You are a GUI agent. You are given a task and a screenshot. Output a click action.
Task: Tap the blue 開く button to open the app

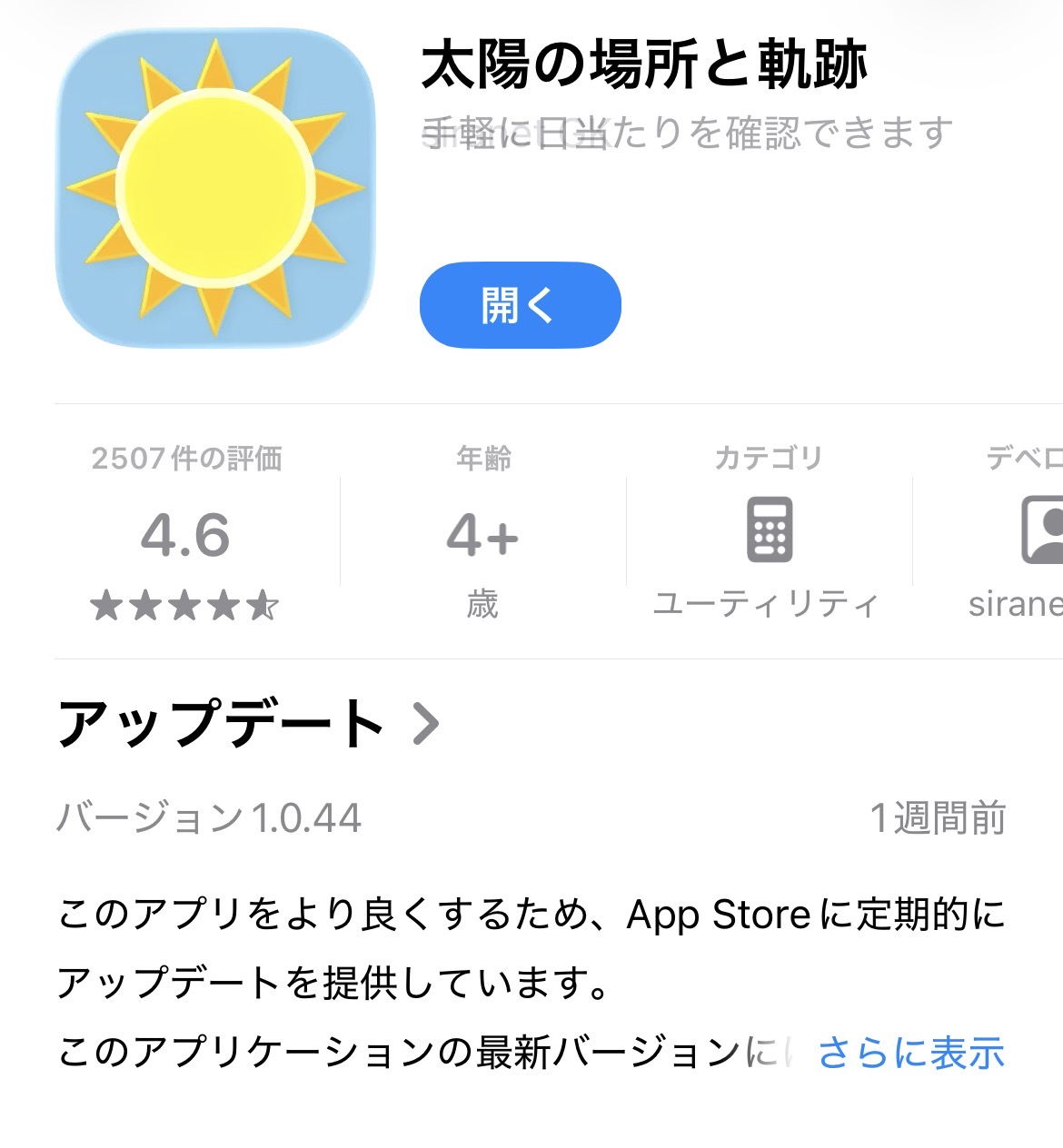tap(520, 305)
